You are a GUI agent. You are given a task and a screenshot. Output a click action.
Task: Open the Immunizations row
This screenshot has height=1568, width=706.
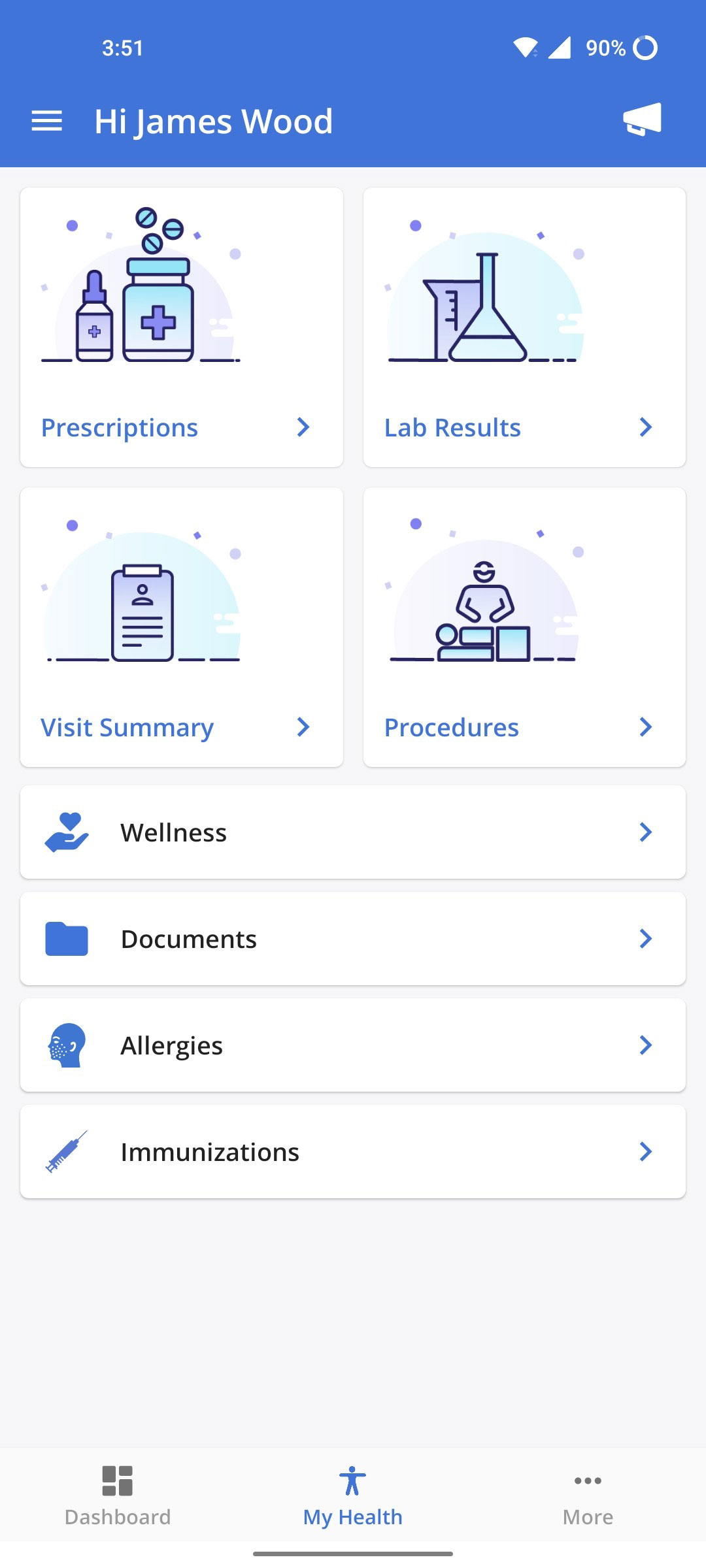[x=353, y=1152]
